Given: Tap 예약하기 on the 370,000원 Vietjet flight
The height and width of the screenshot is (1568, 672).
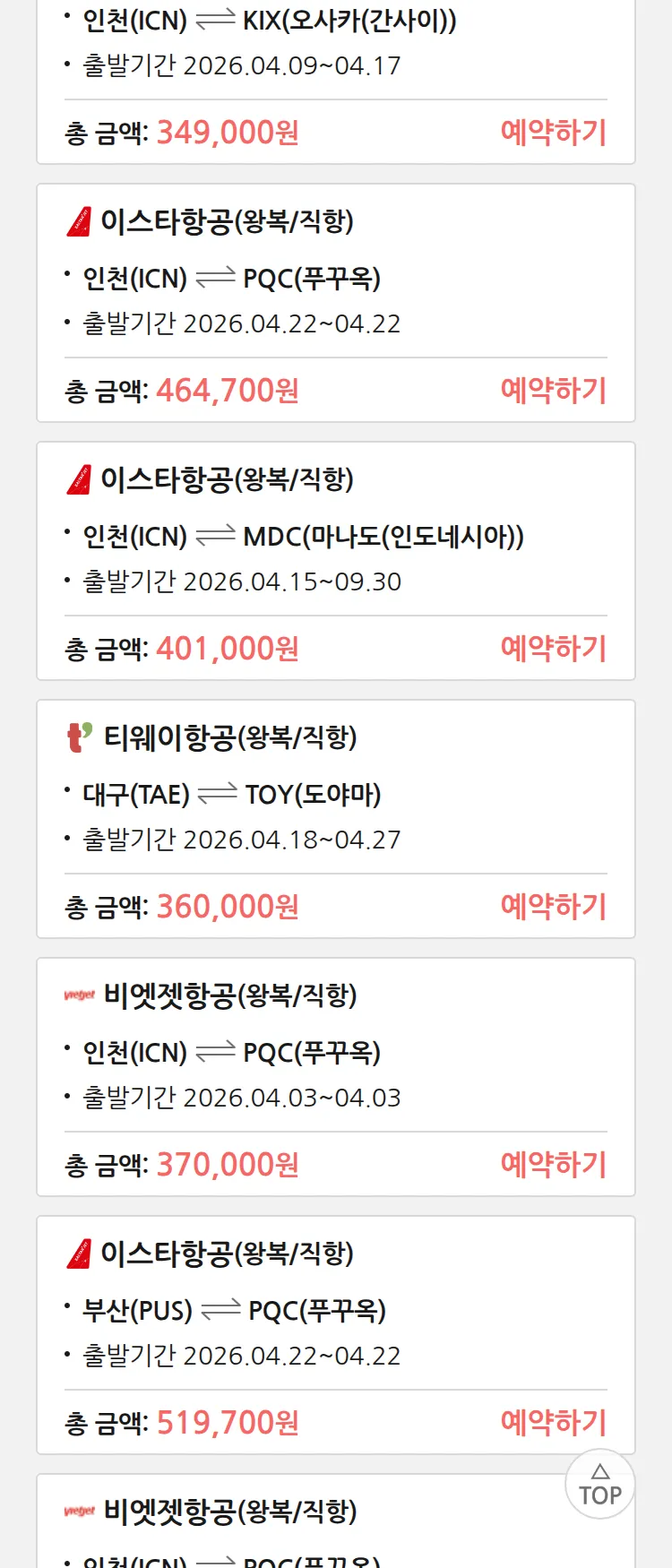Looking at the screenshot, I should [x=553, y=1165].
